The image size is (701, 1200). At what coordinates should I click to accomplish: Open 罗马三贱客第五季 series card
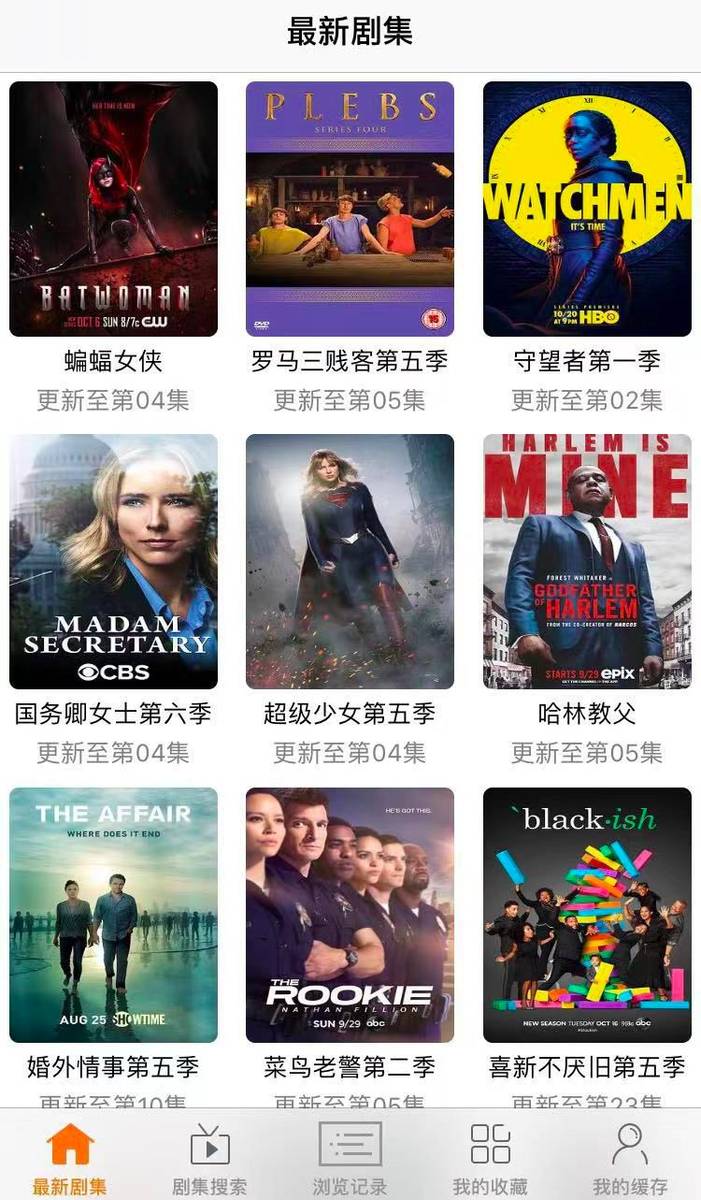pyautogui.click(x=350, y=209)
